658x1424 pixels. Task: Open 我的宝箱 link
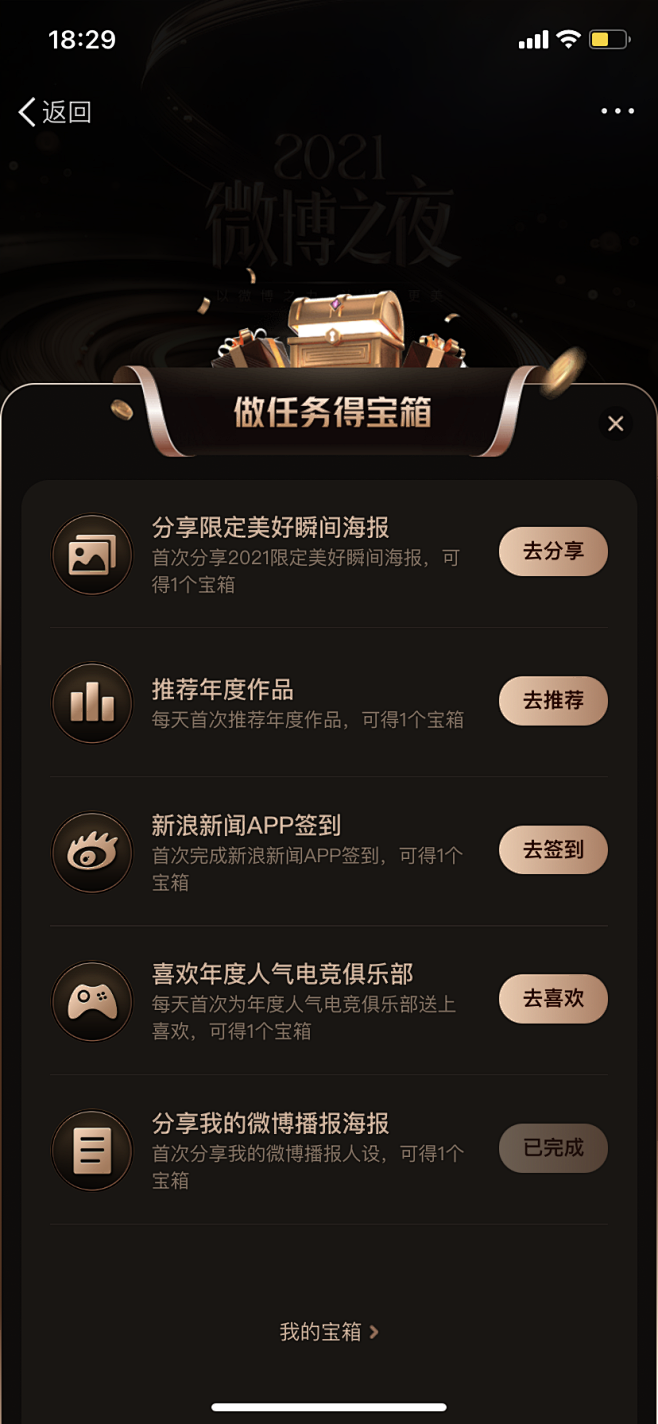click(329, 1332)
